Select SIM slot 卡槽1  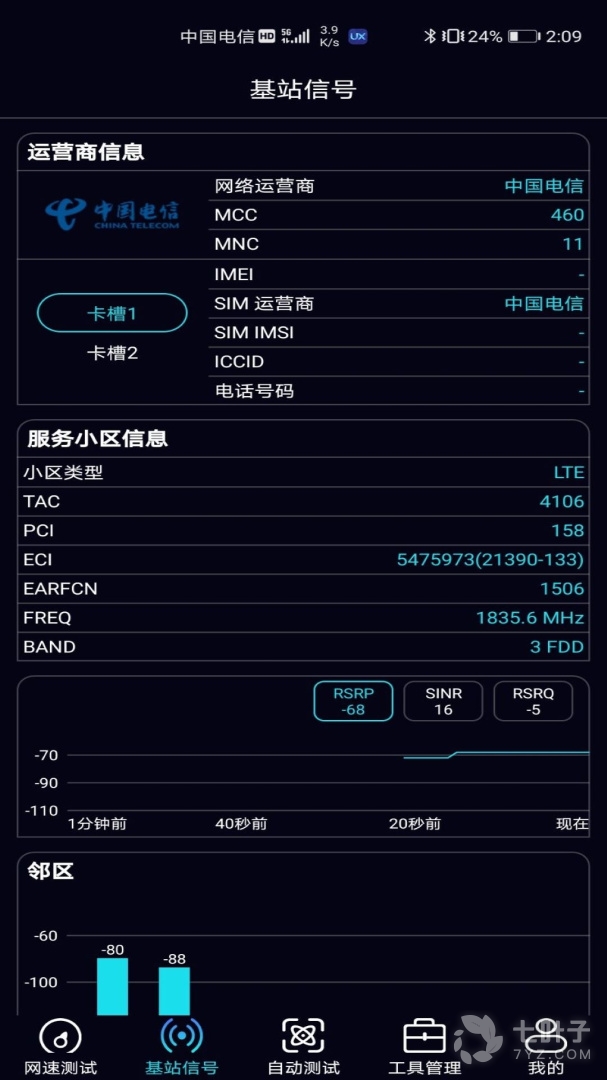point(112,313)
